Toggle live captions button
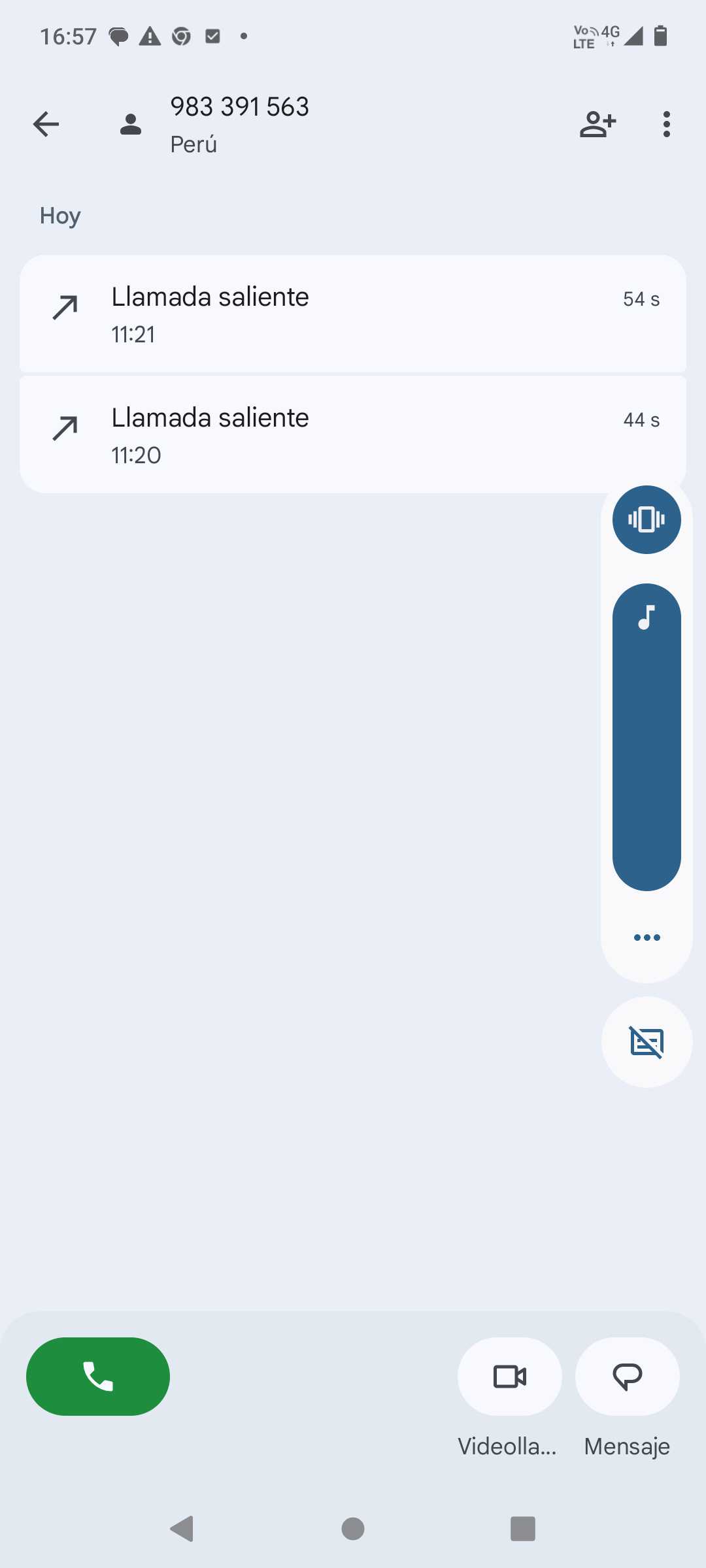Screen dimensions: 706x1568 (647, 1042)
